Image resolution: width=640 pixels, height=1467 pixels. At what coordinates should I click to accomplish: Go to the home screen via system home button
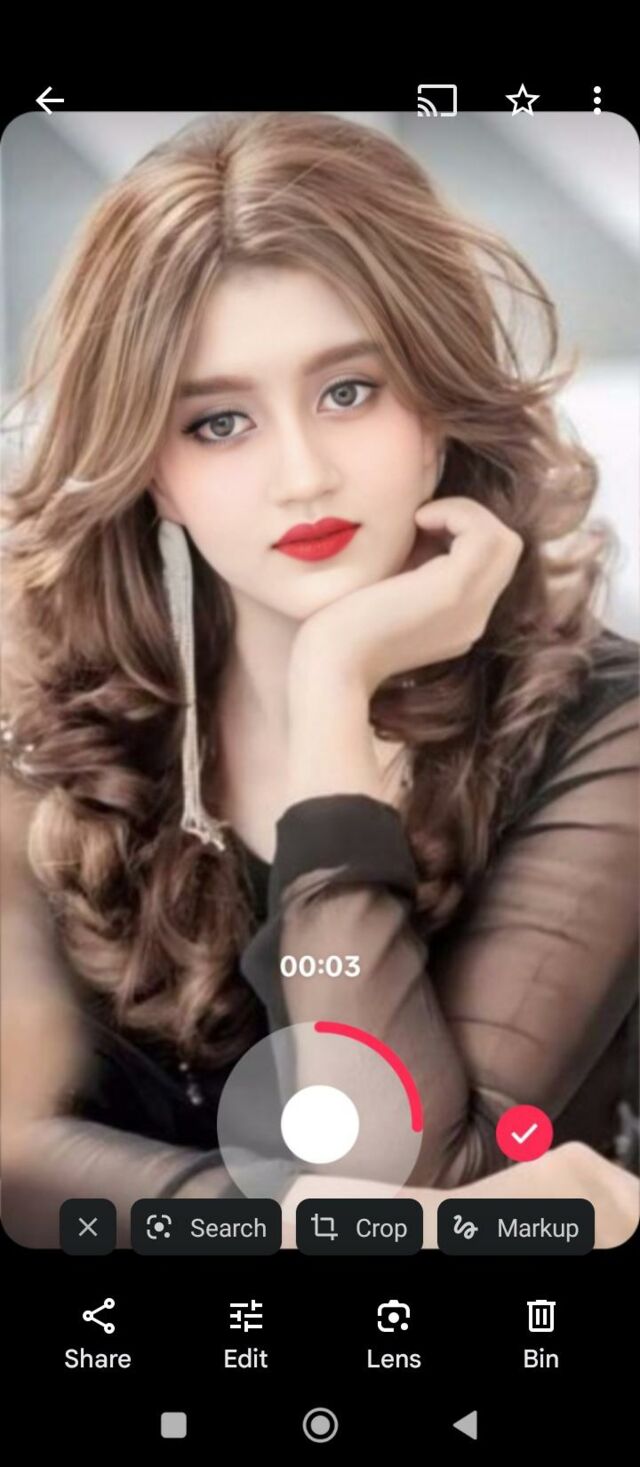[320, 1425]
